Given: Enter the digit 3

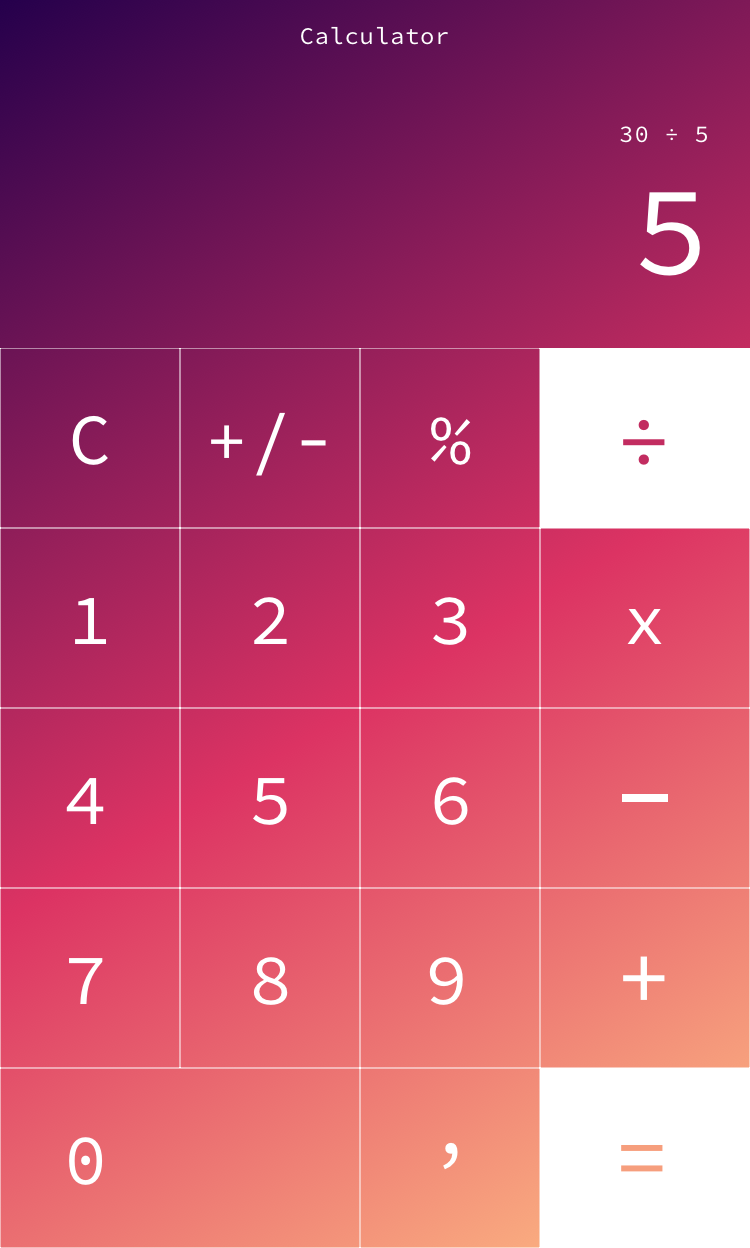Looking at the screenshot, I should [x=450, y=618].
